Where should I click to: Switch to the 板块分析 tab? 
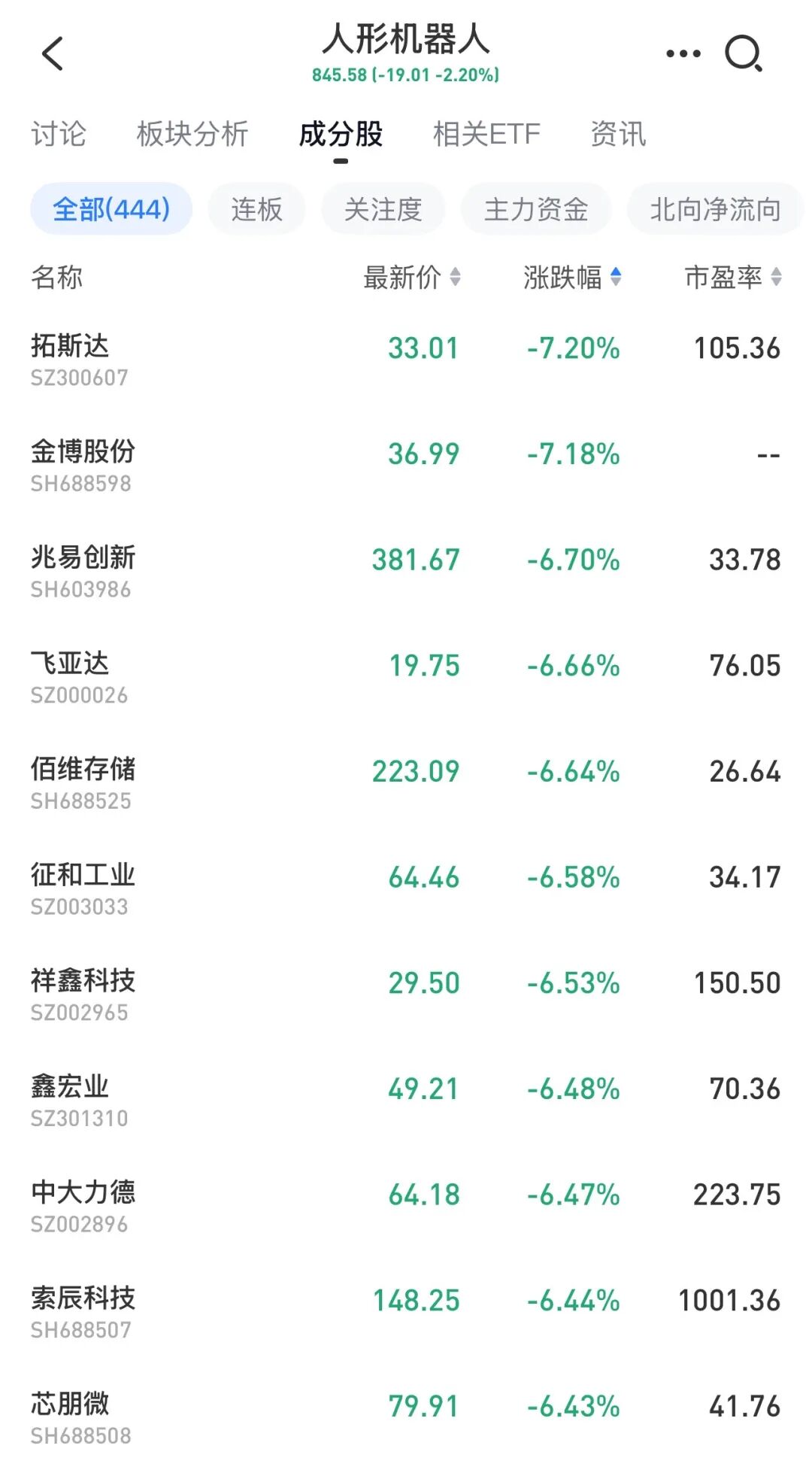click(x=192, y=134)
